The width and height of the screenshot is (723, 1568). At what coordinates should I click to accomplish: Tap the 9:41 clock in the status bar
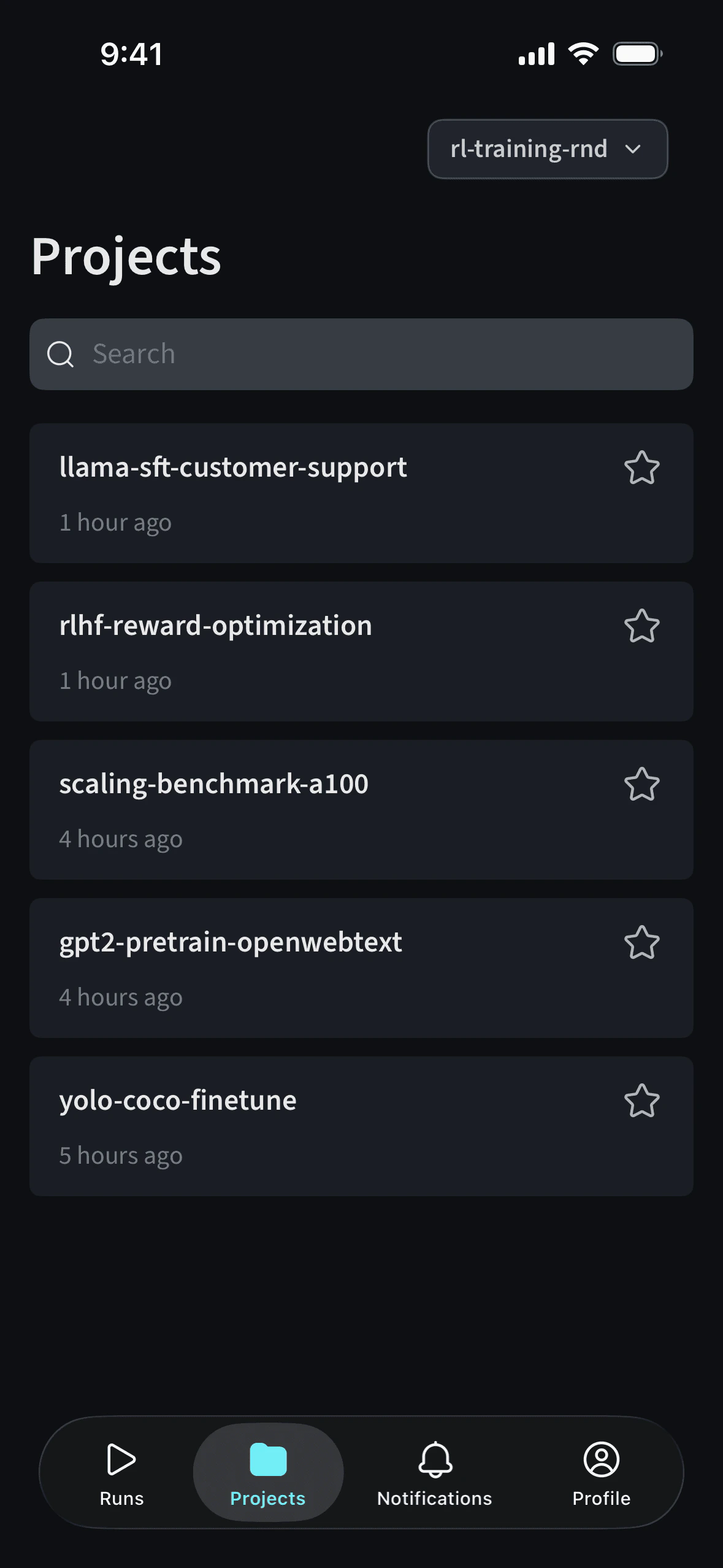point(131,54)
